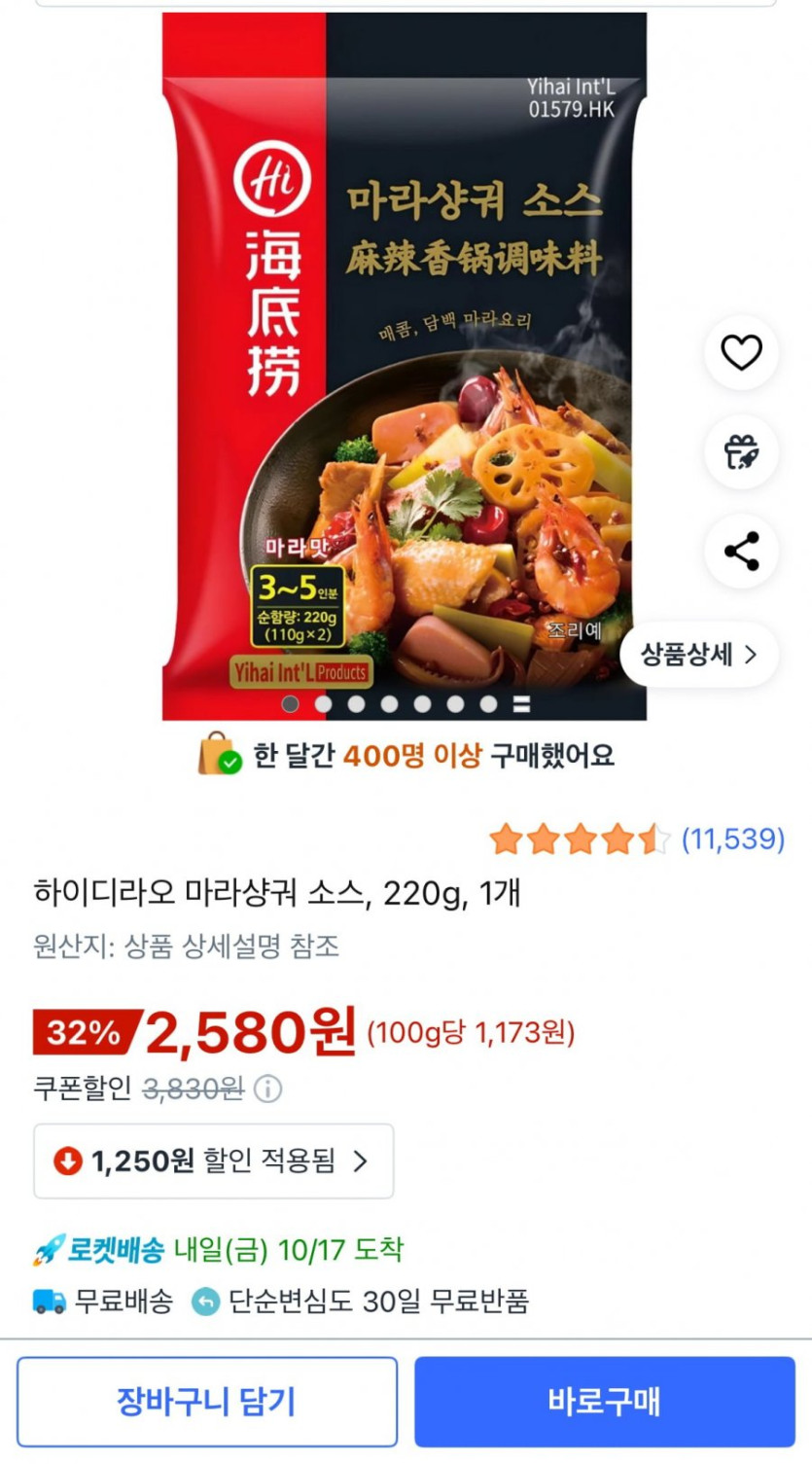Open the 1,250원 할인 적용됨 details
This screenshot has width=812, height=1464.
(x=214, y=1160)
